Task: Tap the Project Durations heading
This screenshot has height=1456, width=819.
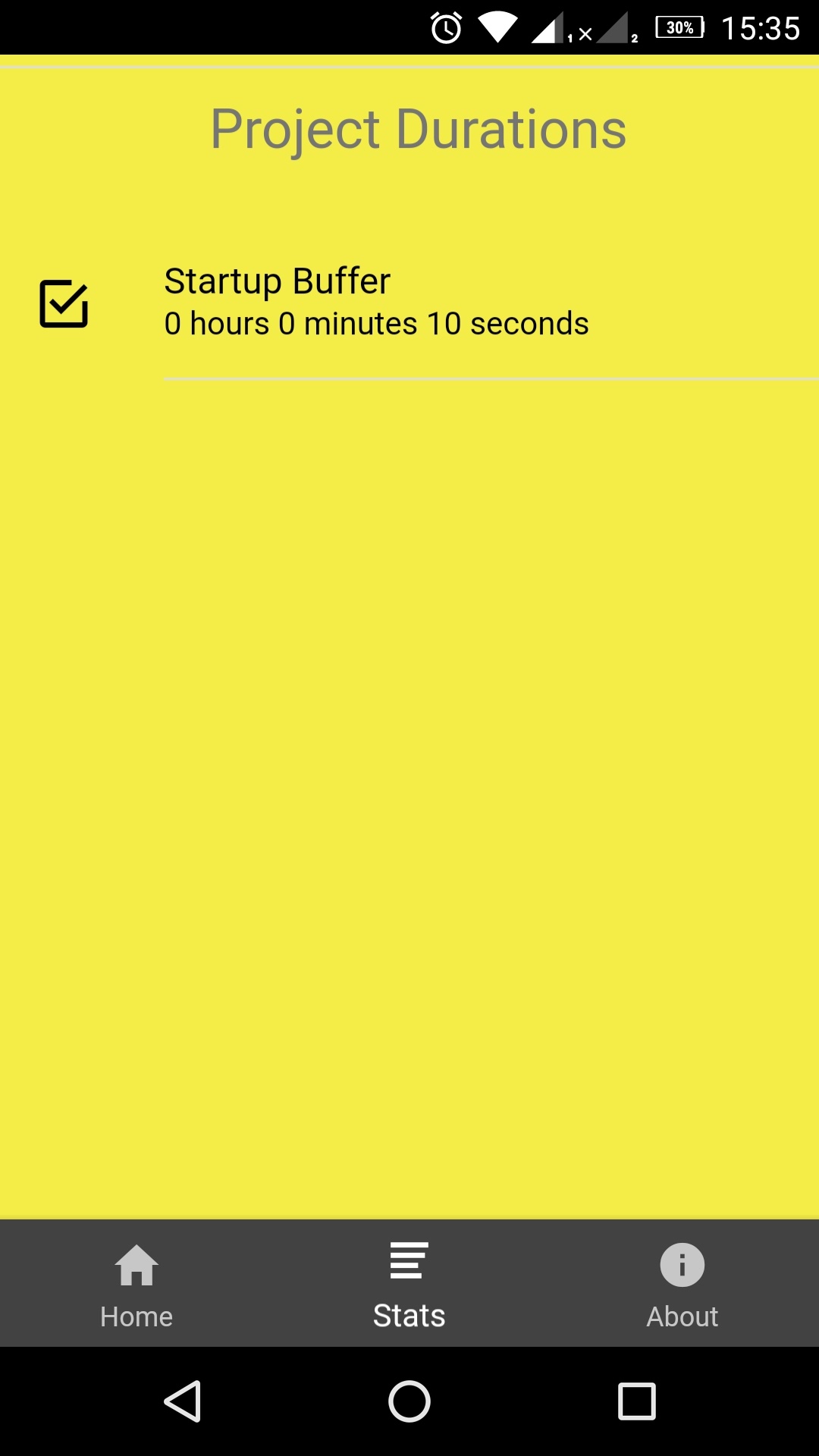Action: [419, 128]
